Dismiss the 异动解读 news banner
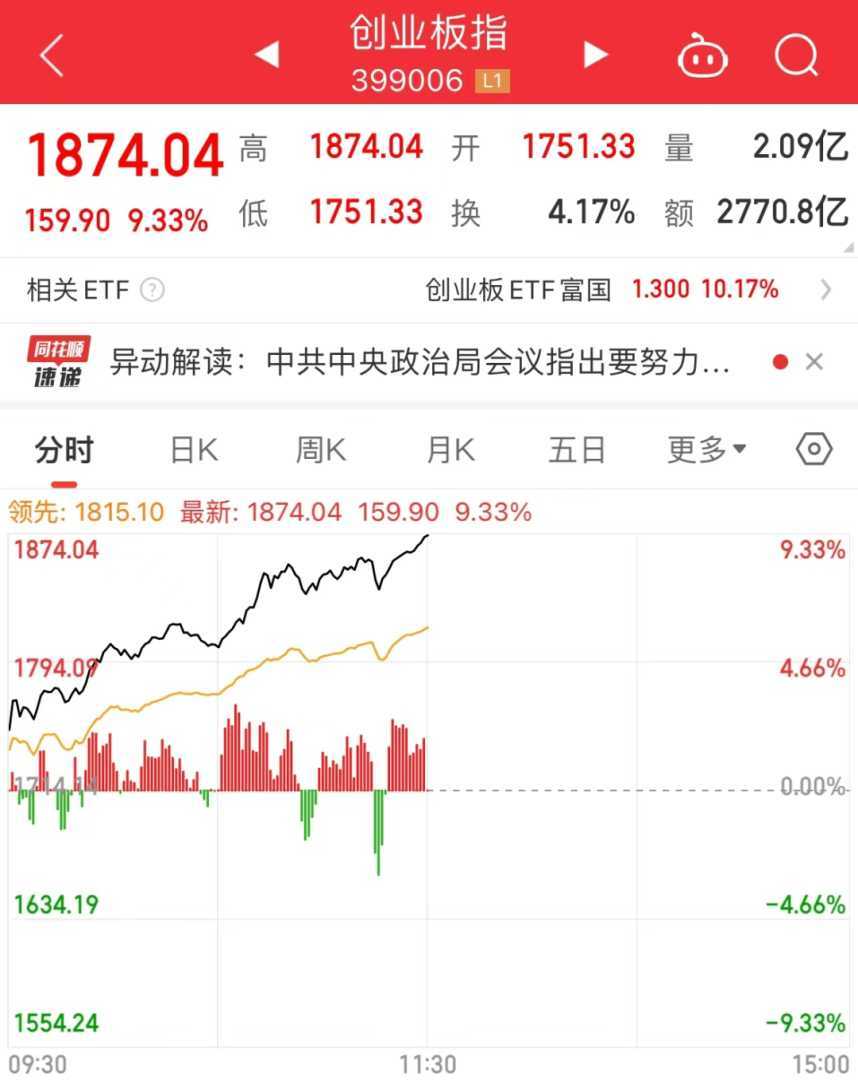Image resolution: width=858 pixels, height=1080 pixels. click(814, 362)
